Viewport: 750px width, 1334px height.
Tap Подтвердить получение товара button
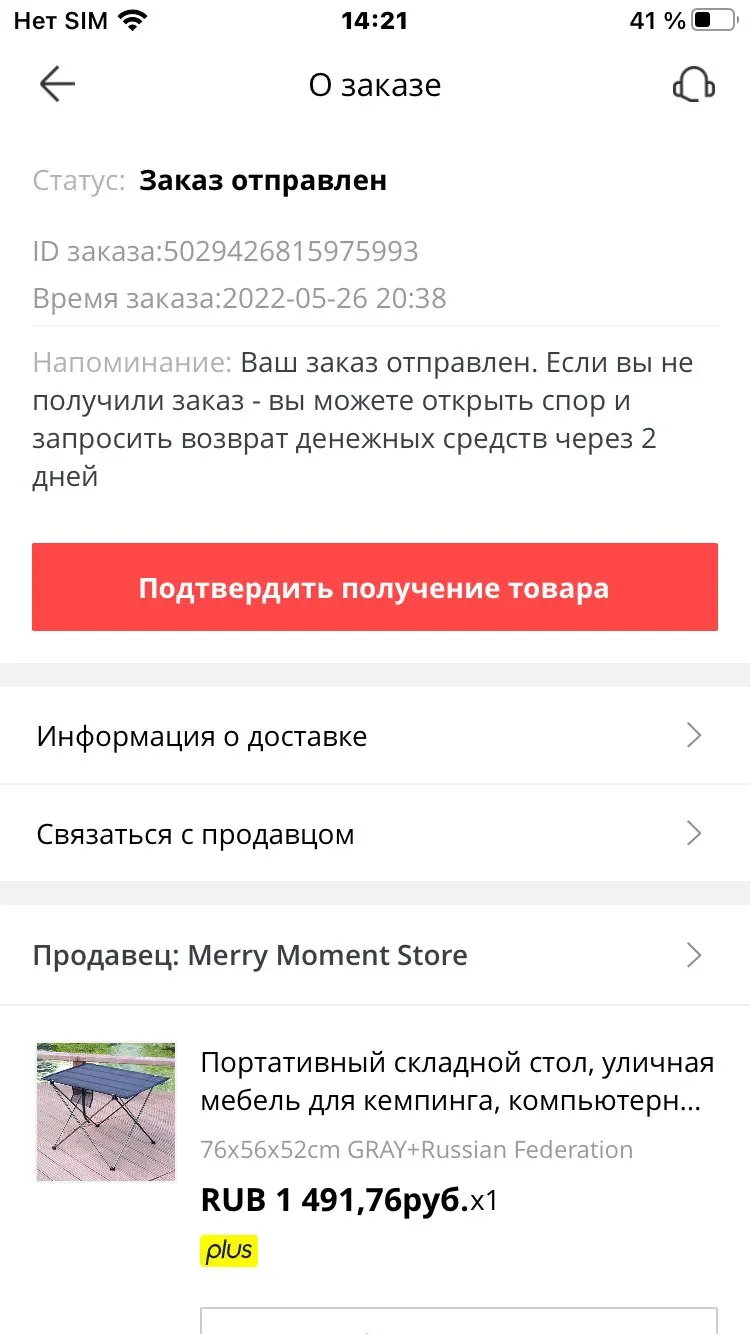(374, 587)
